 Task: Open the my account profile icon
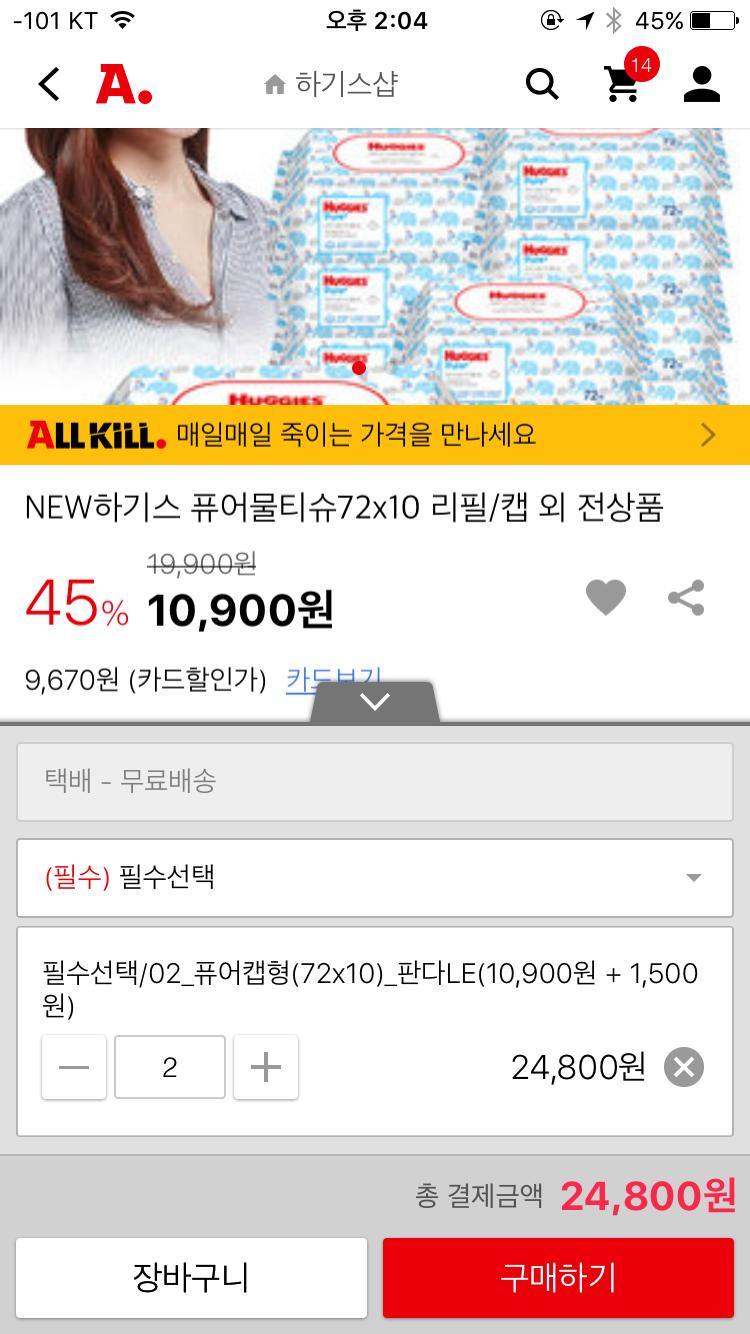pos(702,85)
